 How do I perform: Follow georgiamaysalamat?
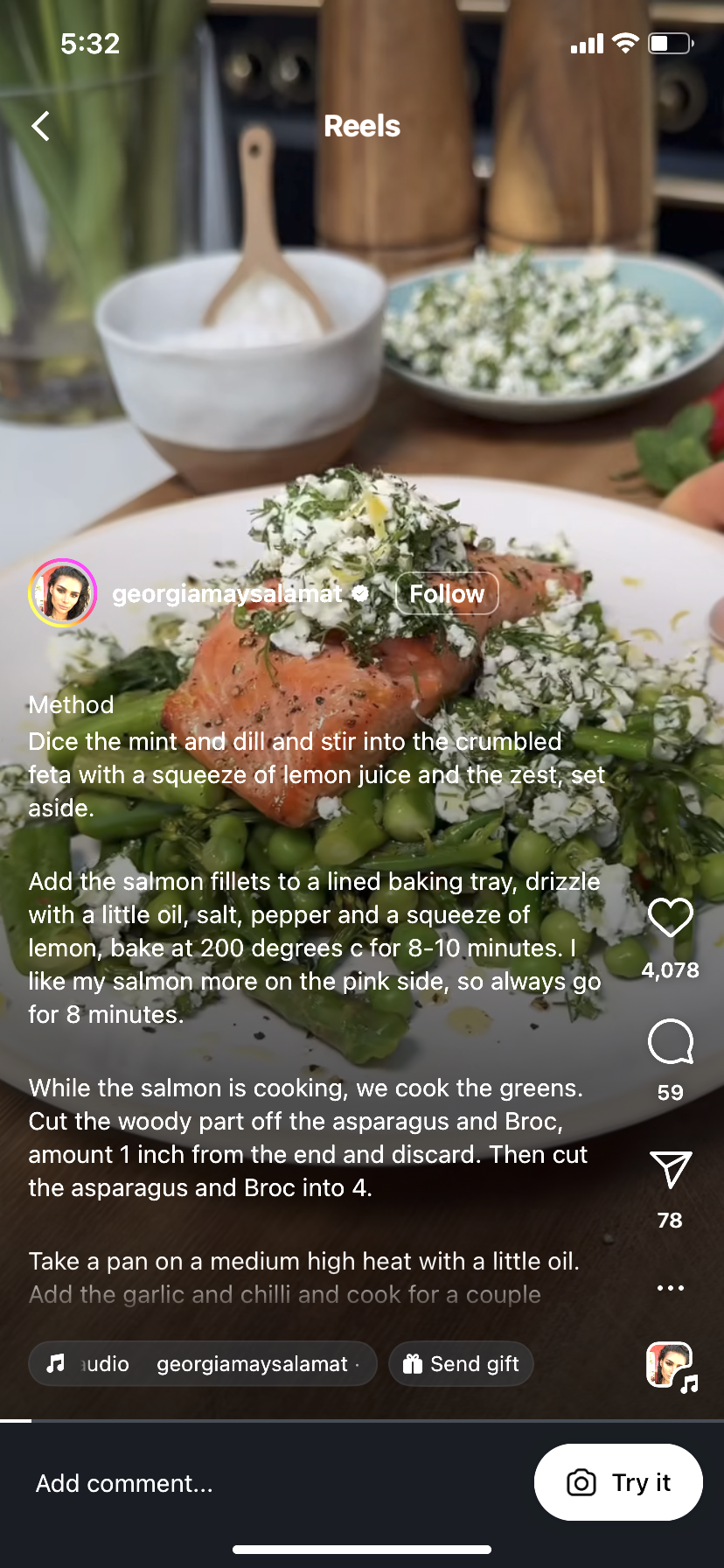click(x=447, y=594)
